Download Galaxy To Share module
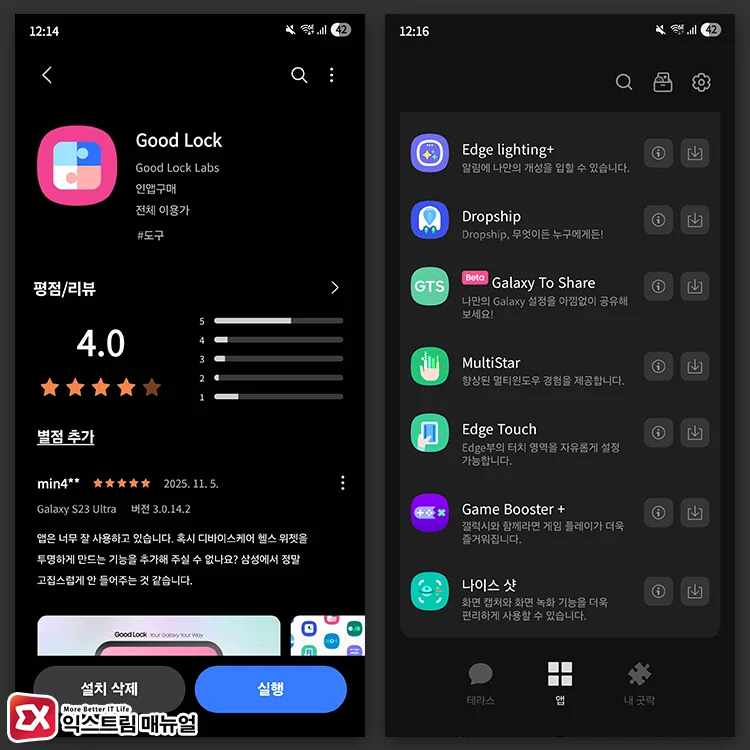Image resolution: width=750 pixels, height=750 pixels. [x=694, y=286]
